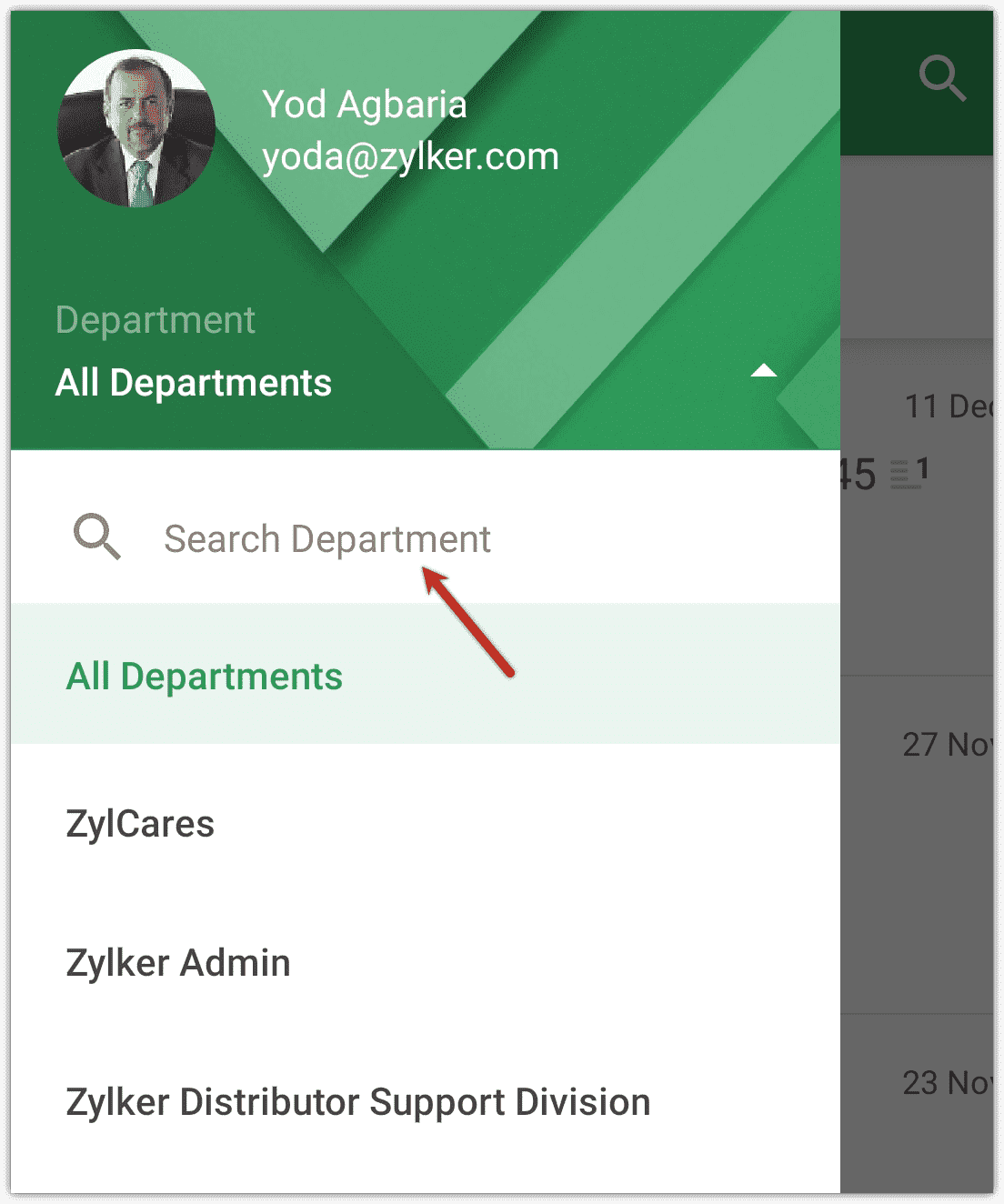This screenshot has height=1204, width=1004.
Task: Choose the ZylCares department
Action: 140,824
